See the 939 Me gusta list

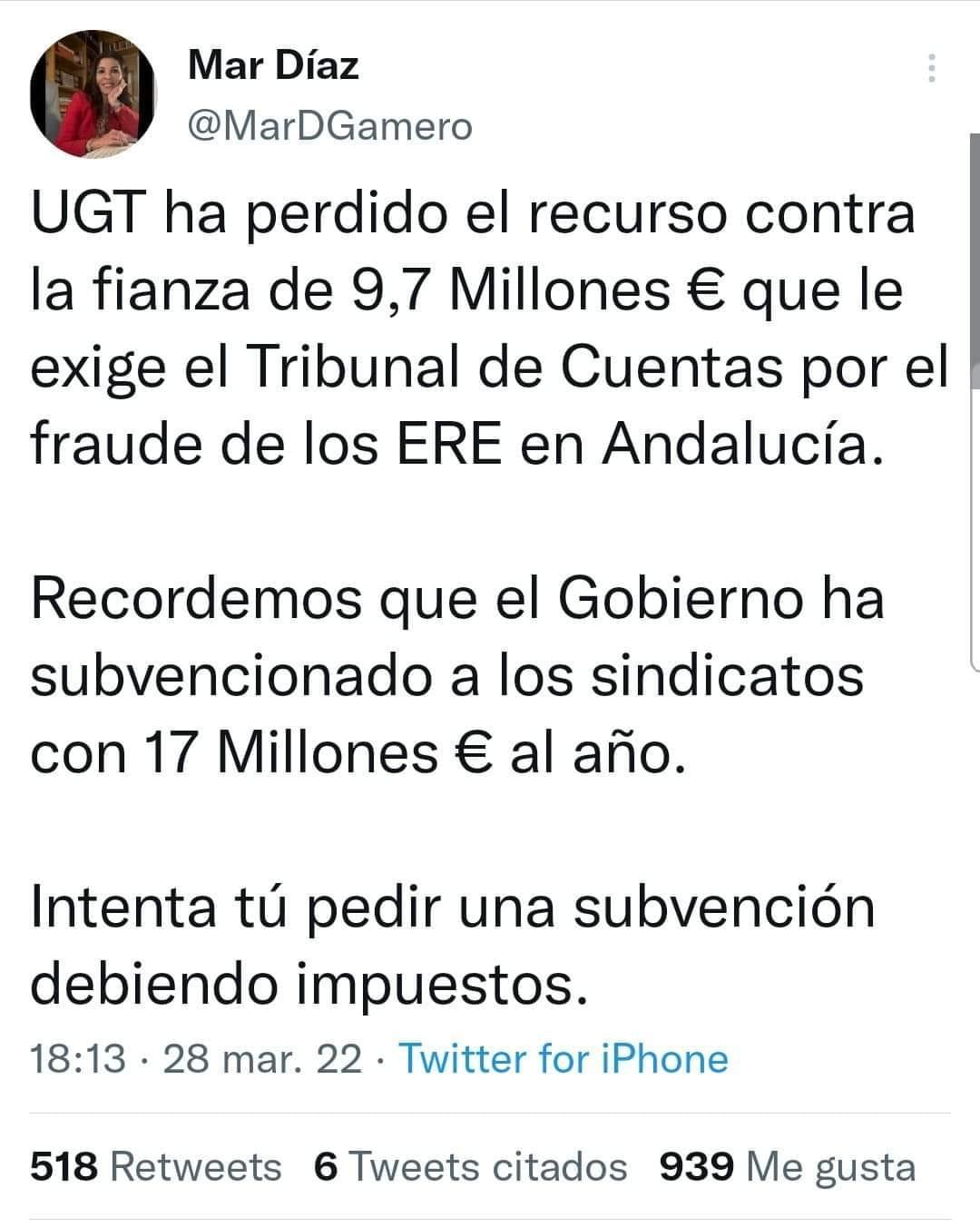coord(787,1166)
